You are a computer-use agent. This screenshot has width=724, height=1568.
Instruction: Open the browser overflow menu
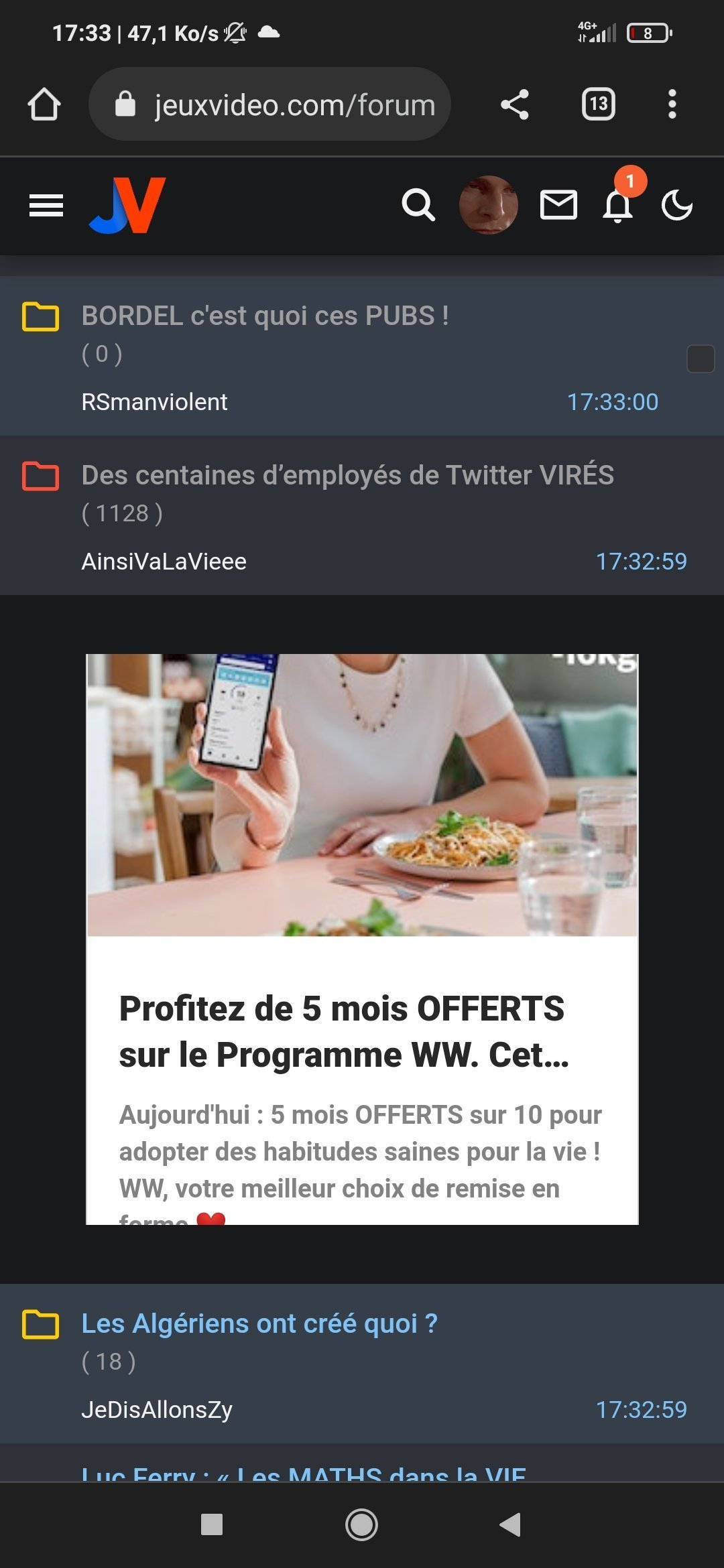[672, 105]
